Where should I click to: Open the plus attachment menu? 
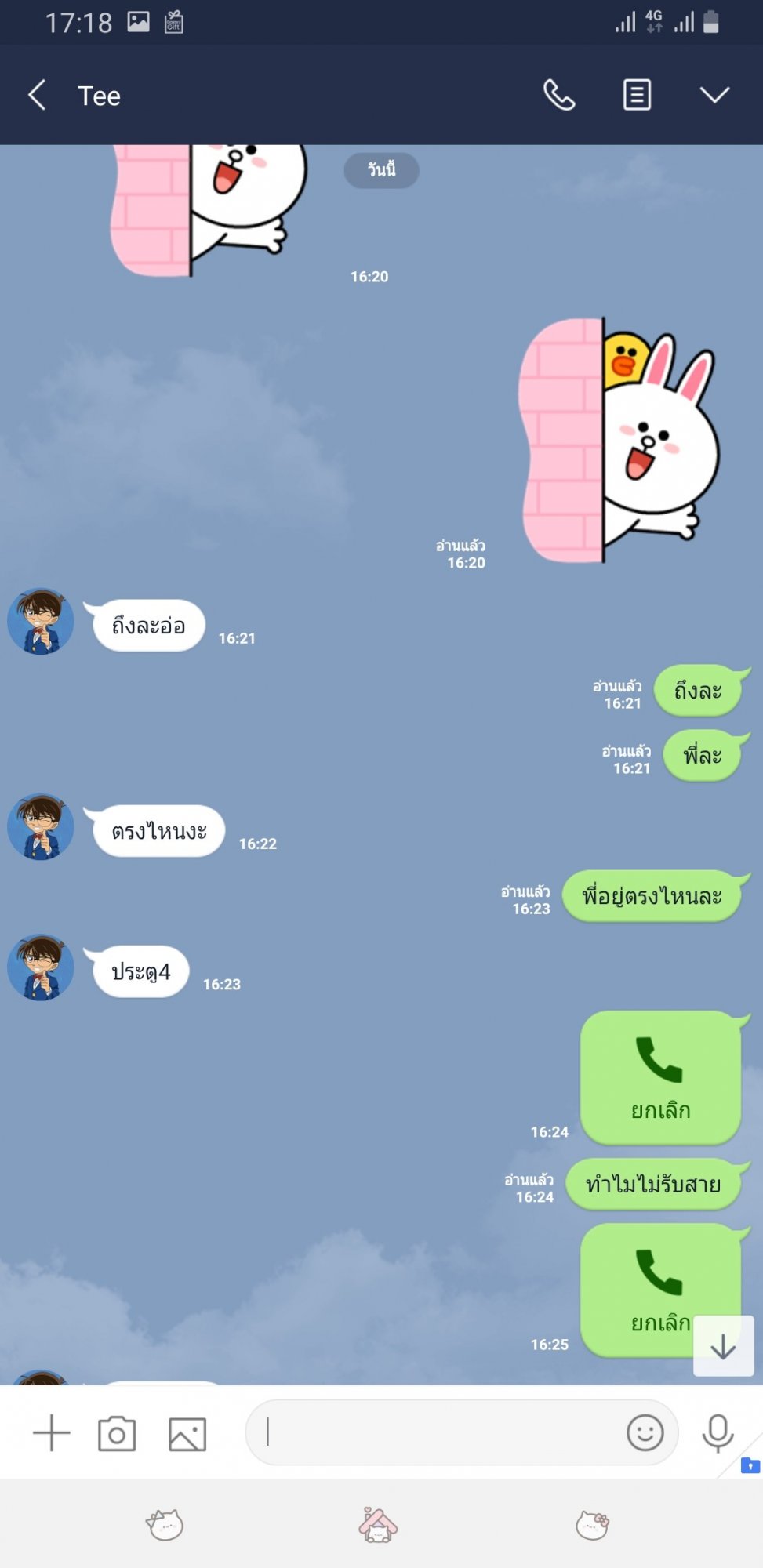tap(52, 1433)
